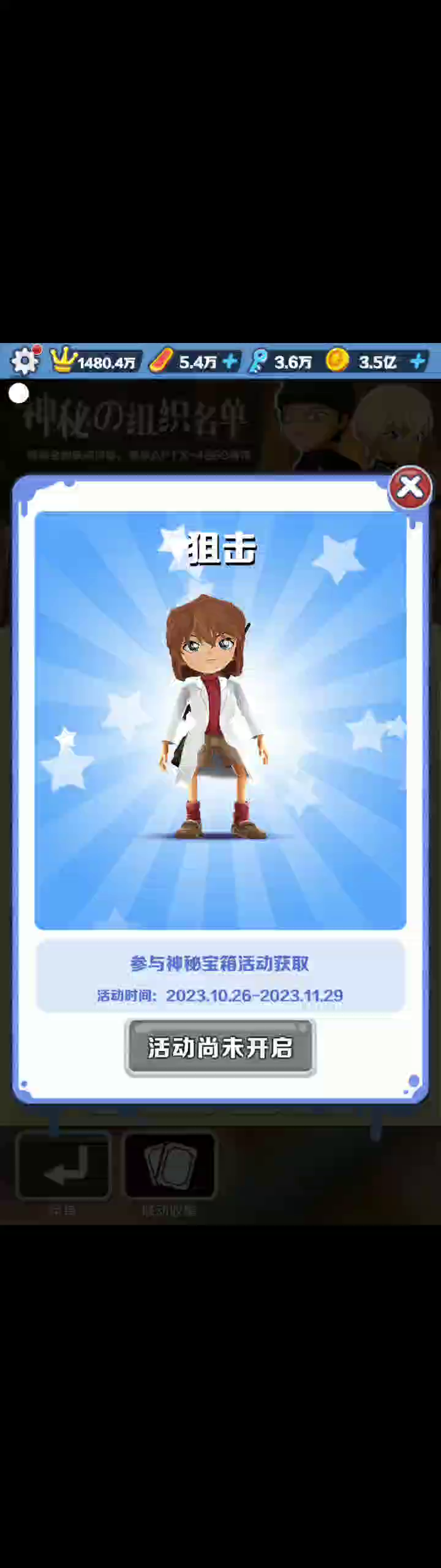Add more coins with the plus icon
Image resolution: width=441 pixels, height=1568 pixels.
point(418,361)
